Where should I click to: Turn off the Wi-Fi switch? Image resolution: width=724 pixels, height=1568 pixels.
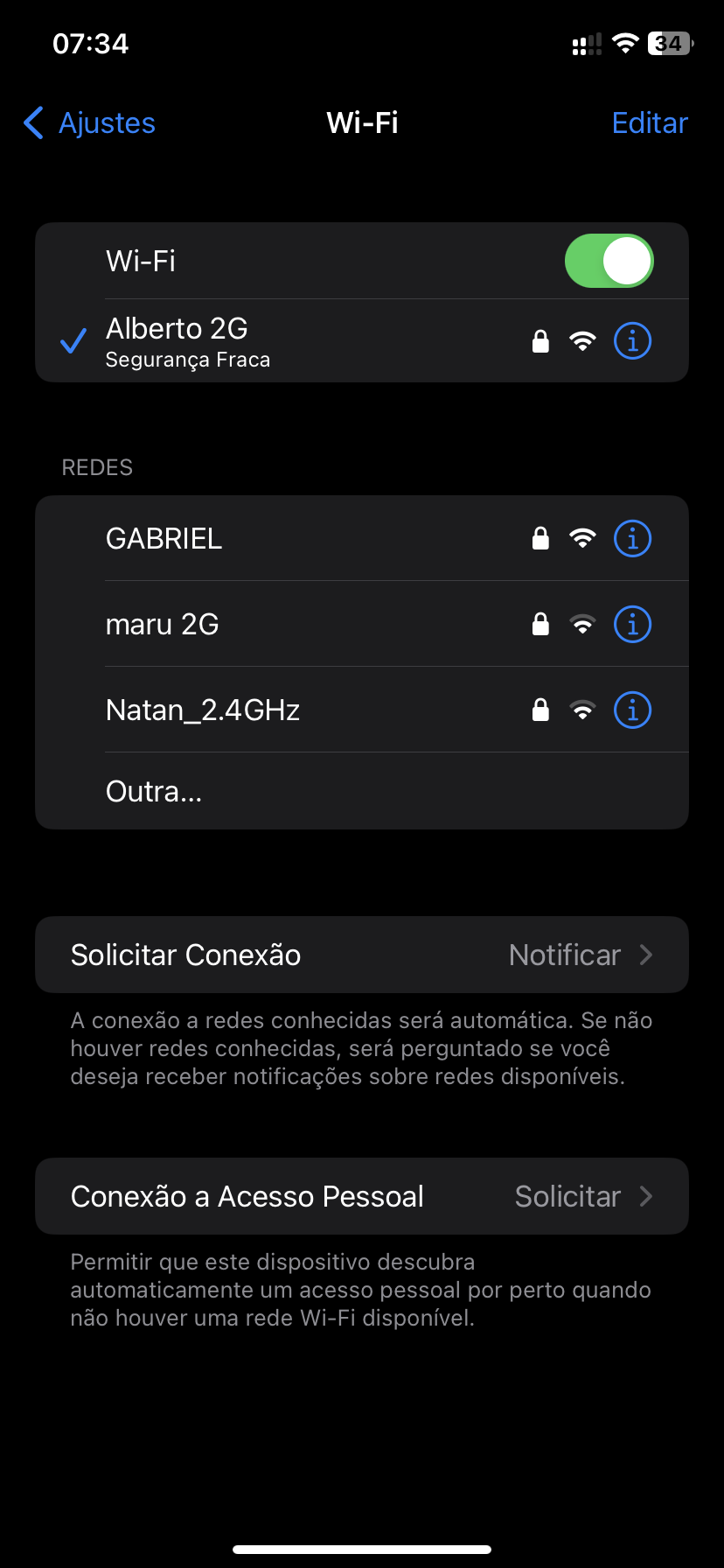pyautogui.click(x=609, y=261)
